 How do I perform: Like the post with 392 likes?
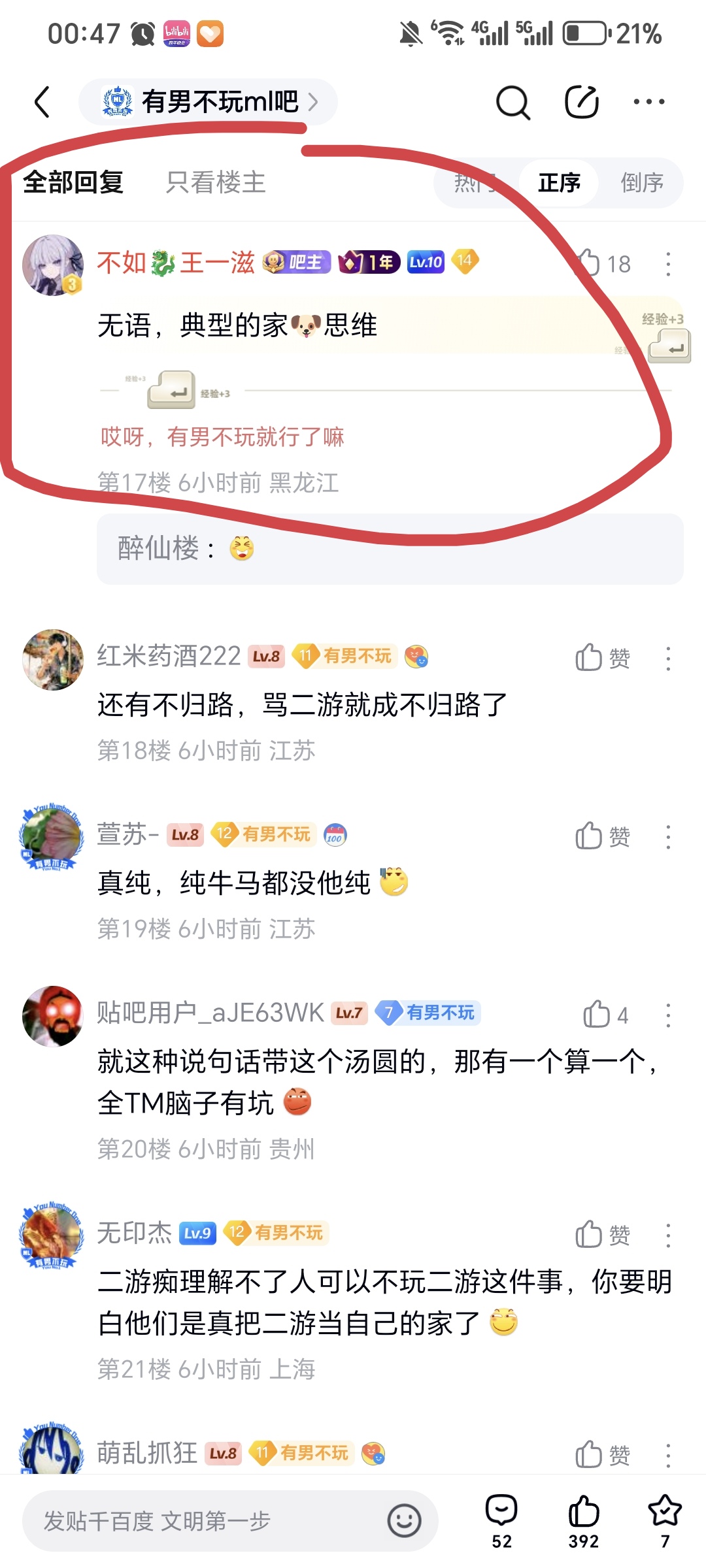click(583, 1521)
